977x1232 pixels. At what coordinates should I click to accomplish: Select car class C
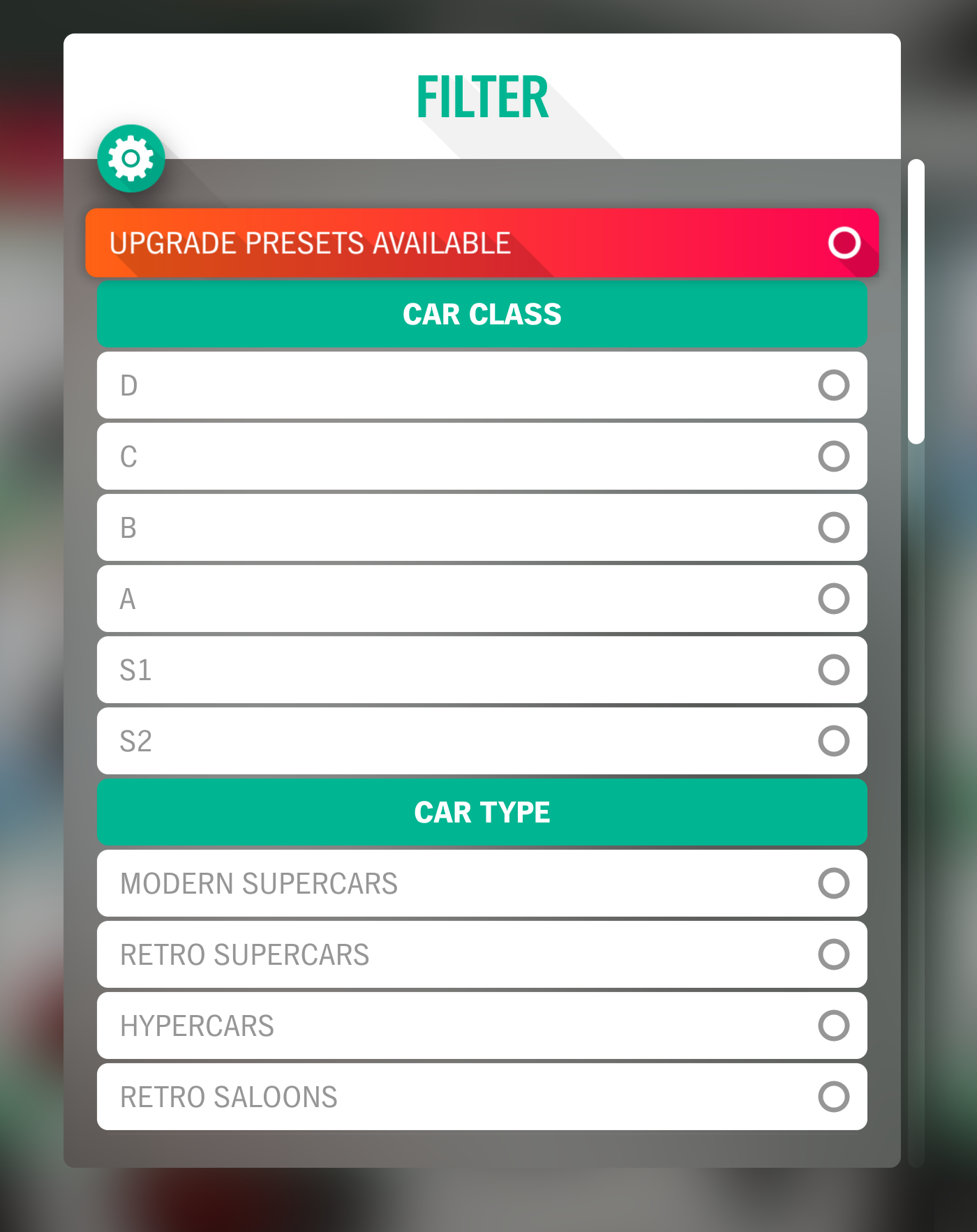click(833, 456)
